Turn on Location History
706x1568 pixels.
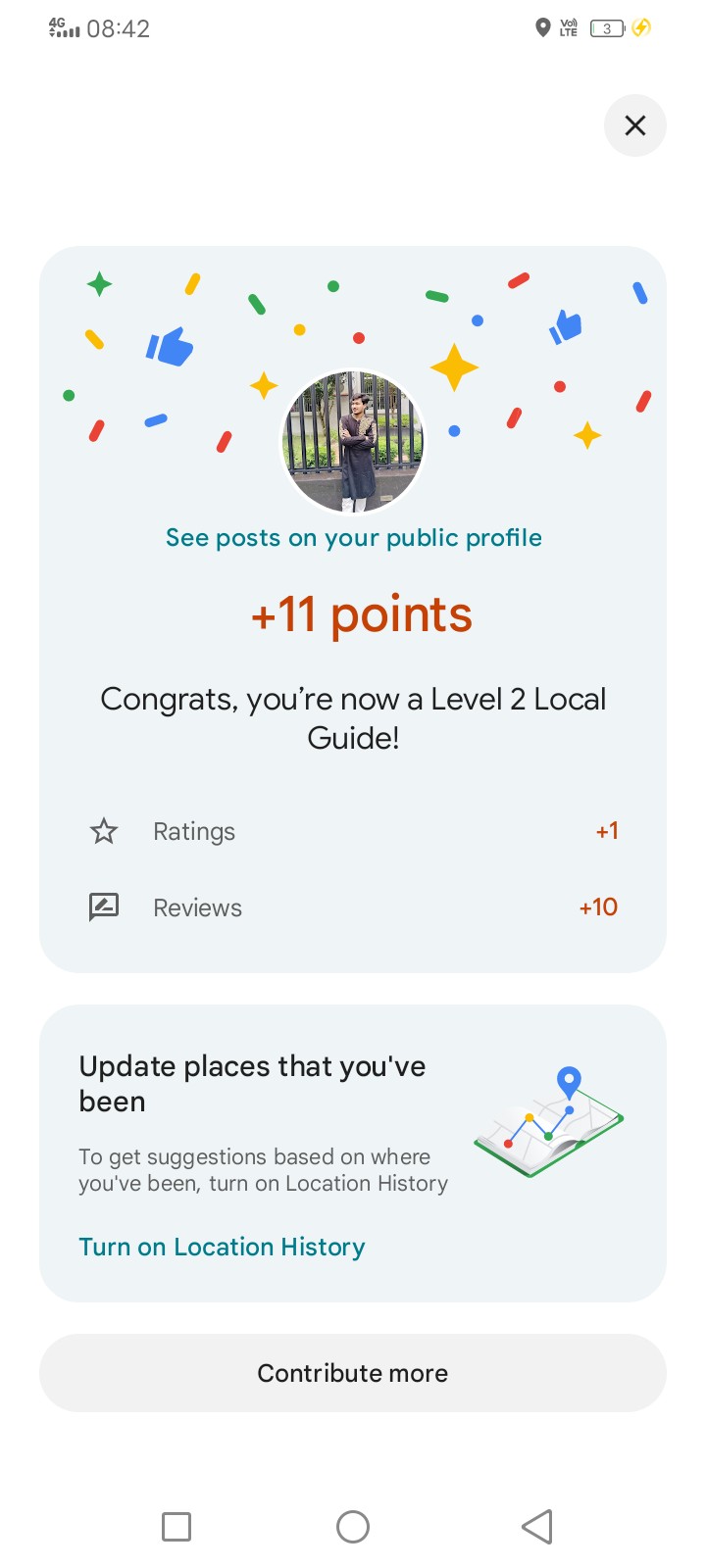click(222, 1247)
